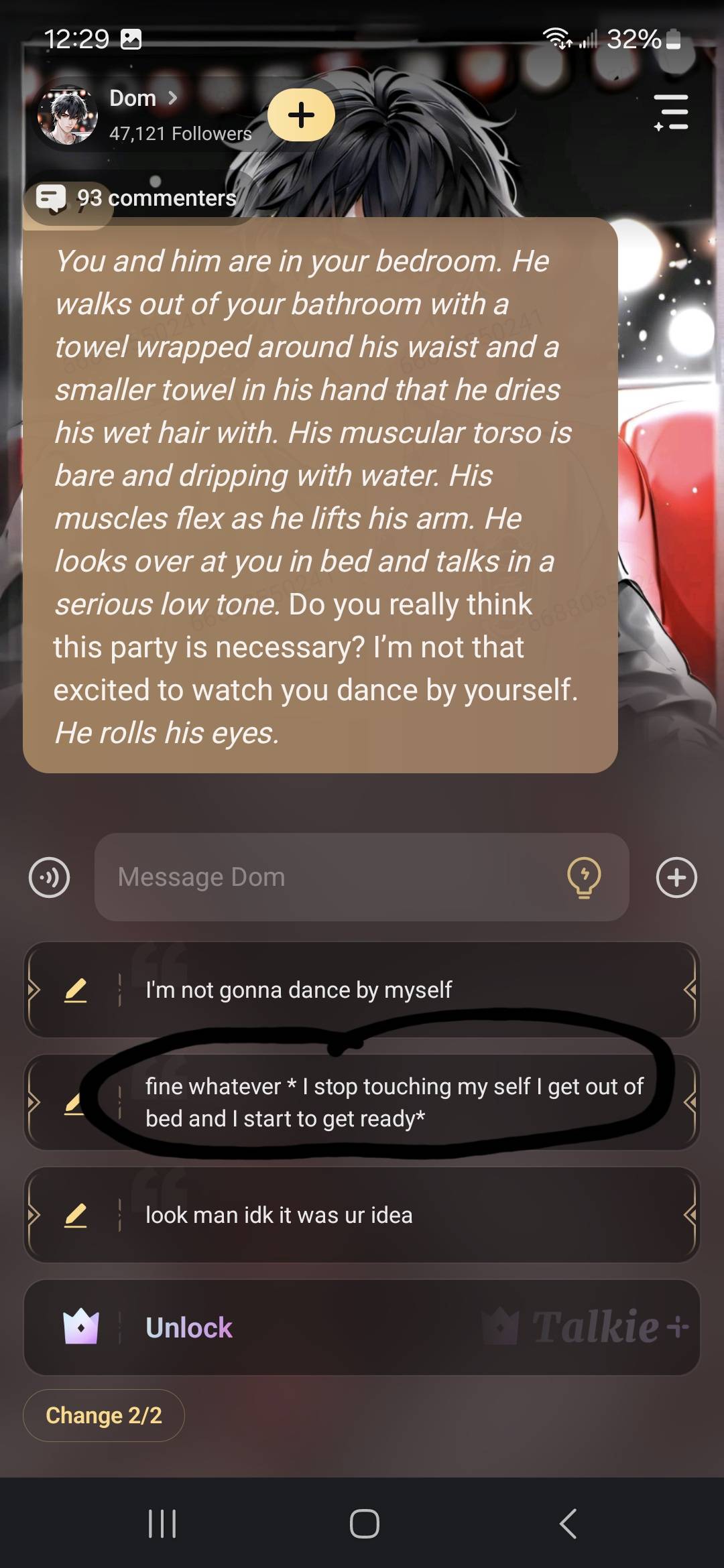Follow Dom with the yellow plus button
724x1568 pixels.
(x=301, y=115)
